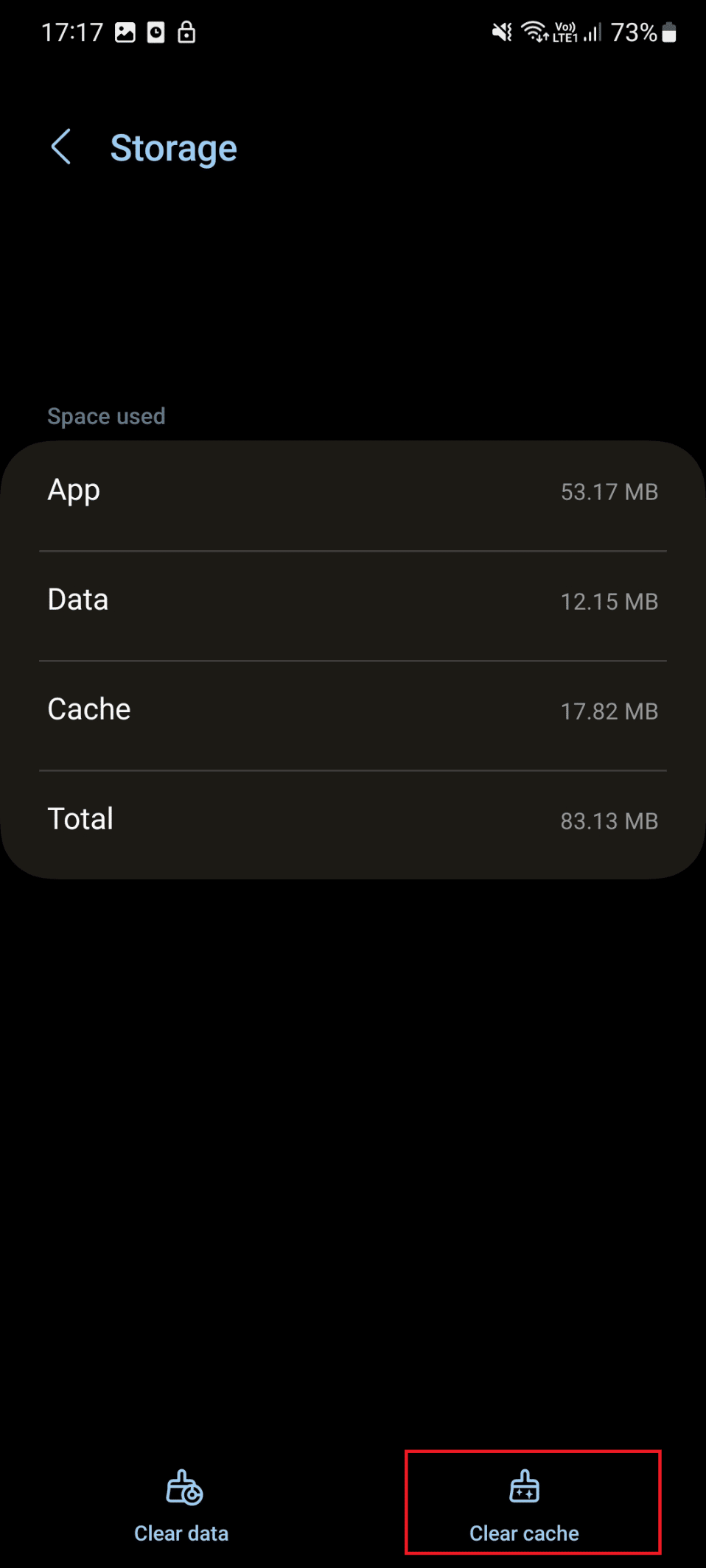Tap the clock notification icon
The width and height of the screenshot is (706, 1568).
click(x=155, y=32)
